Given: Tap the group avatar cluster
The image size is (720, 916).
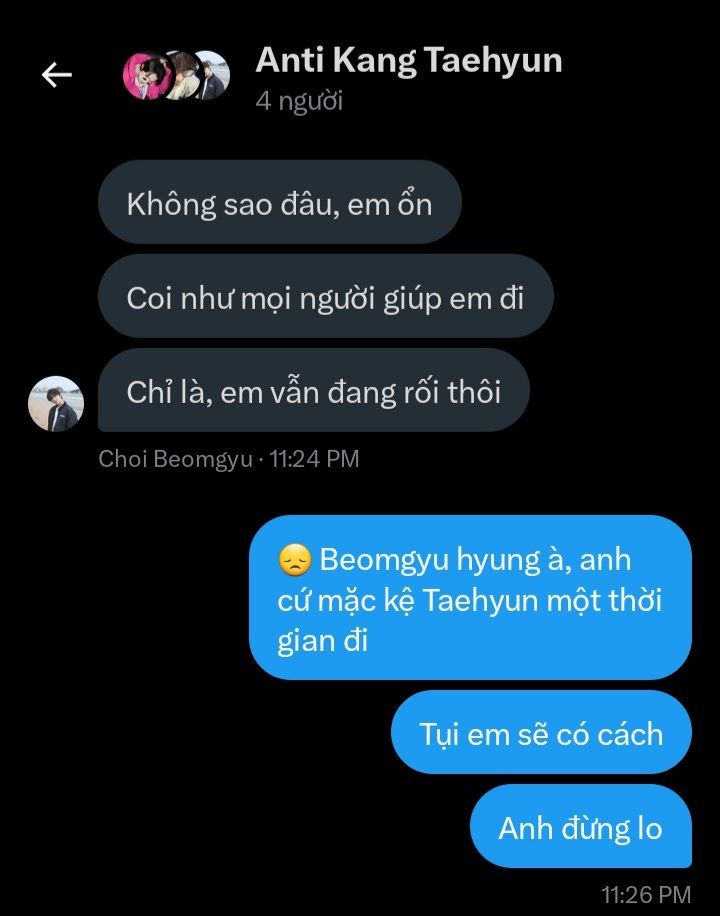Looking at the screenshot, I should [176, 75].
